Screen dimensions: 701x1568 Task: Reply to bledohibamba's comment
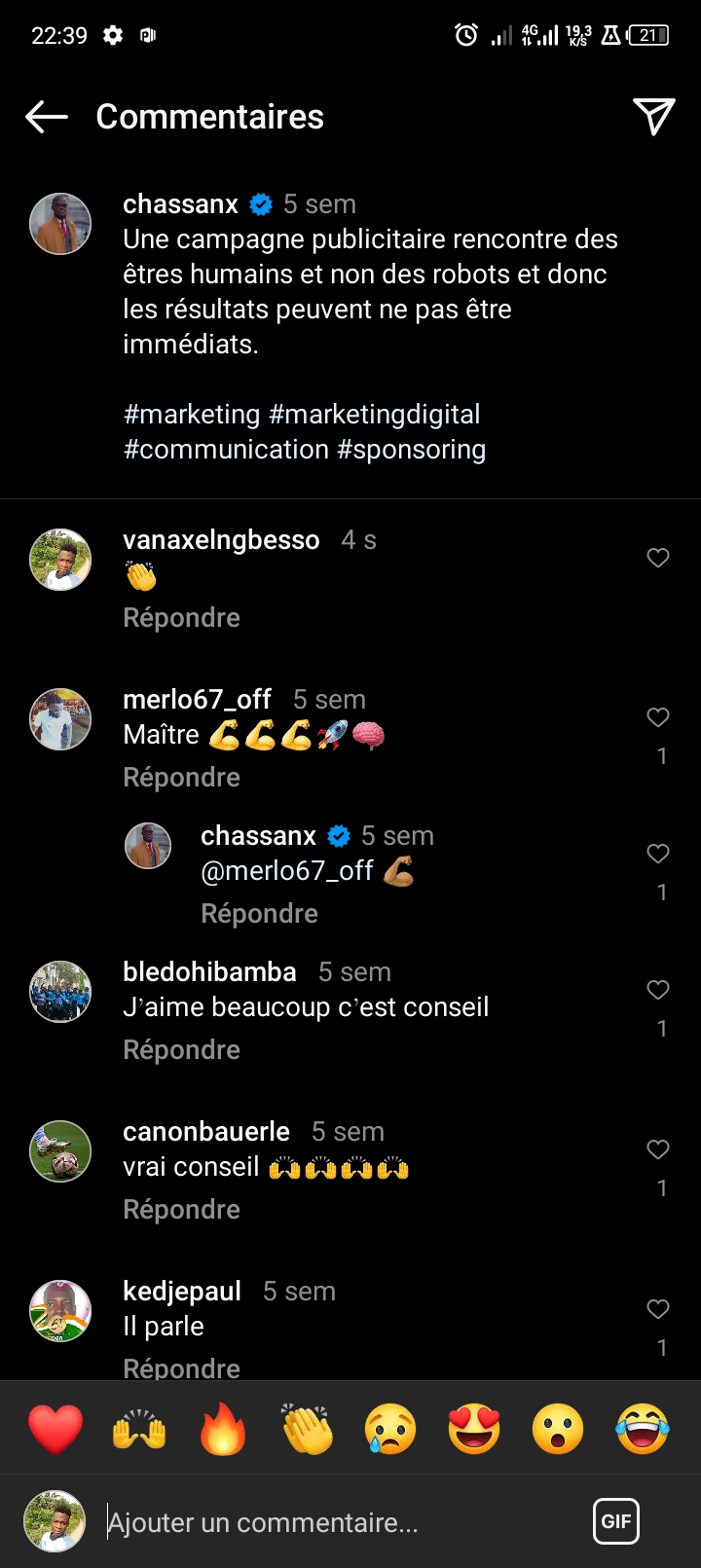pyautogui.click(x=181, y=1050)
